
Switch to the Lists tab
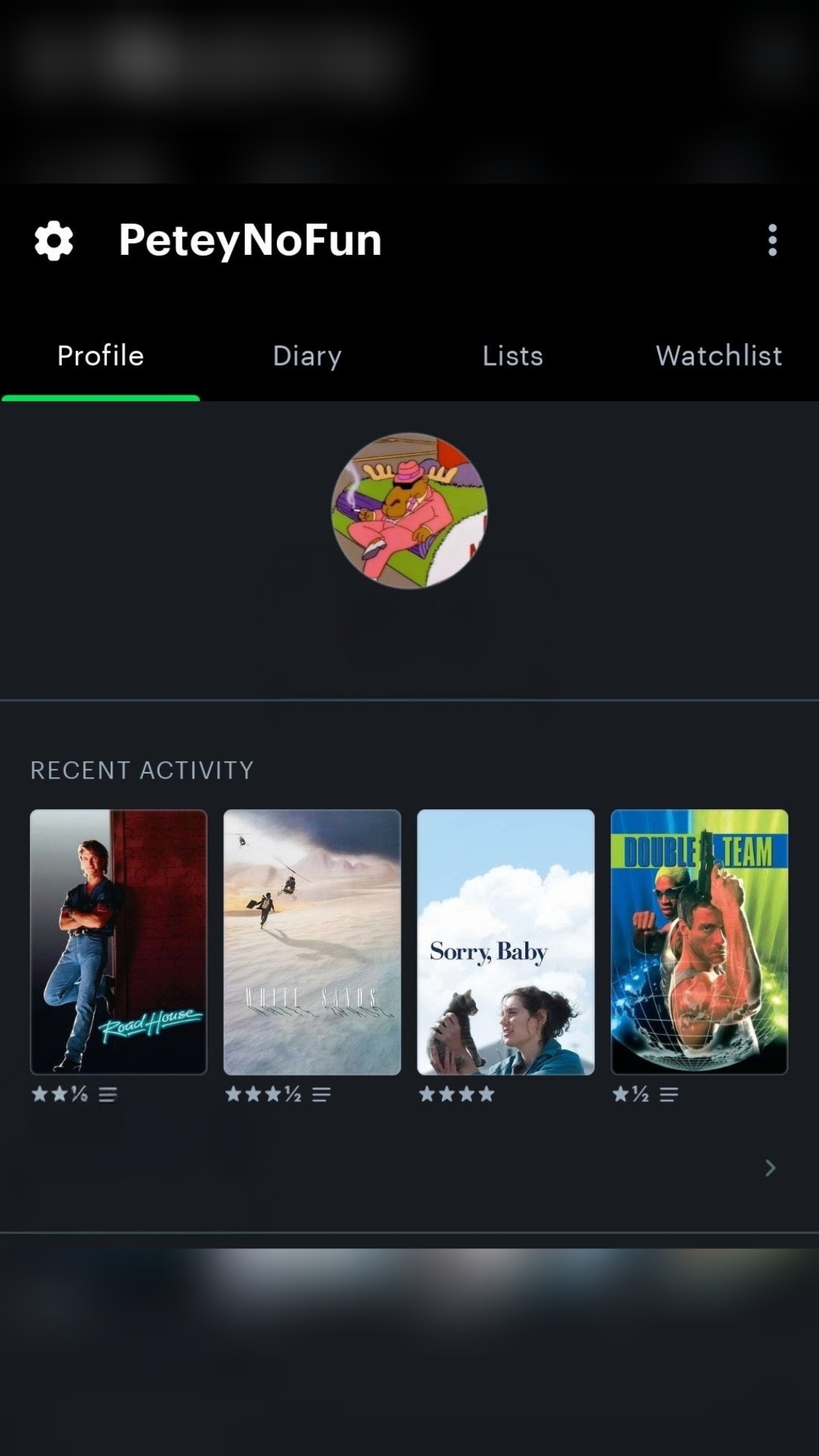coord(512,356)
